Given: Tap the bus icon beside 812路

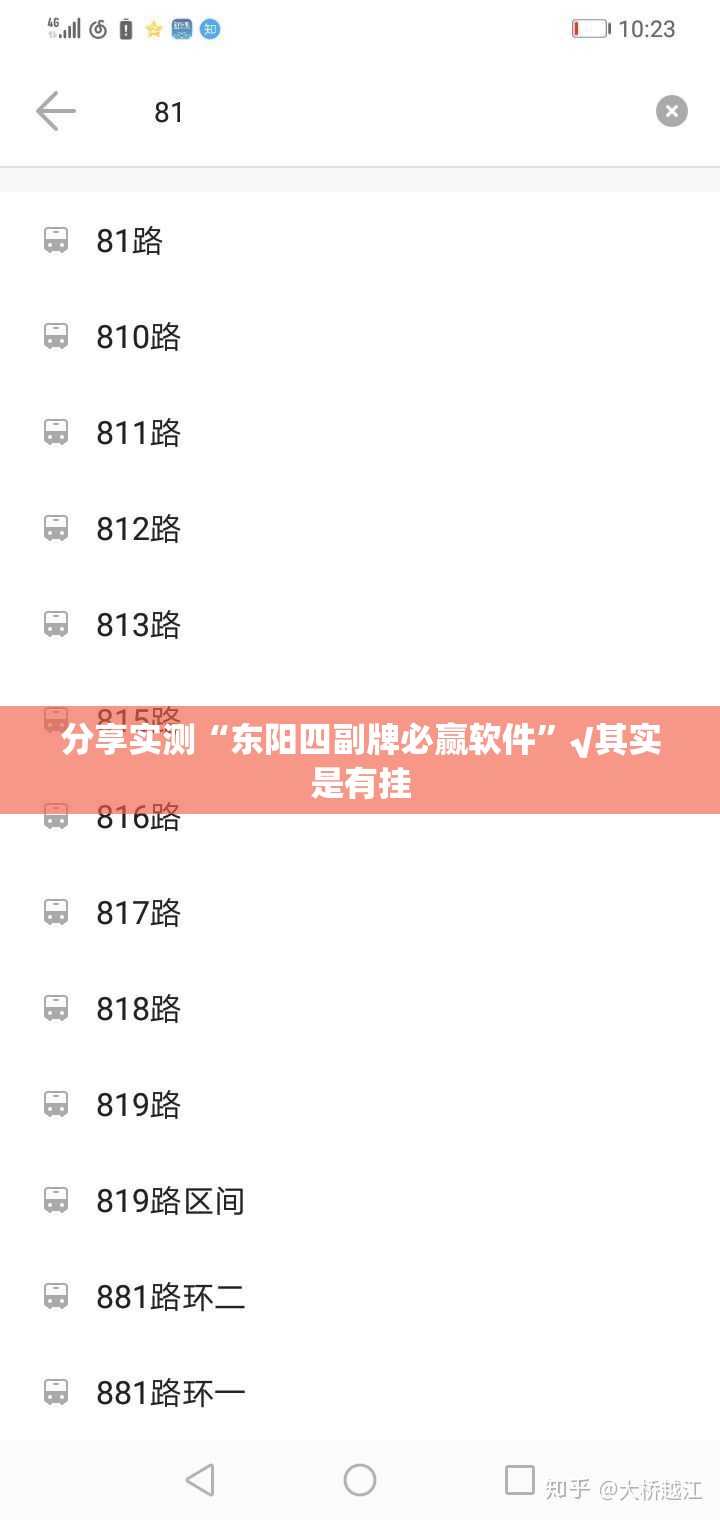Looking at the screenshot, I should [x=56, y=528].
